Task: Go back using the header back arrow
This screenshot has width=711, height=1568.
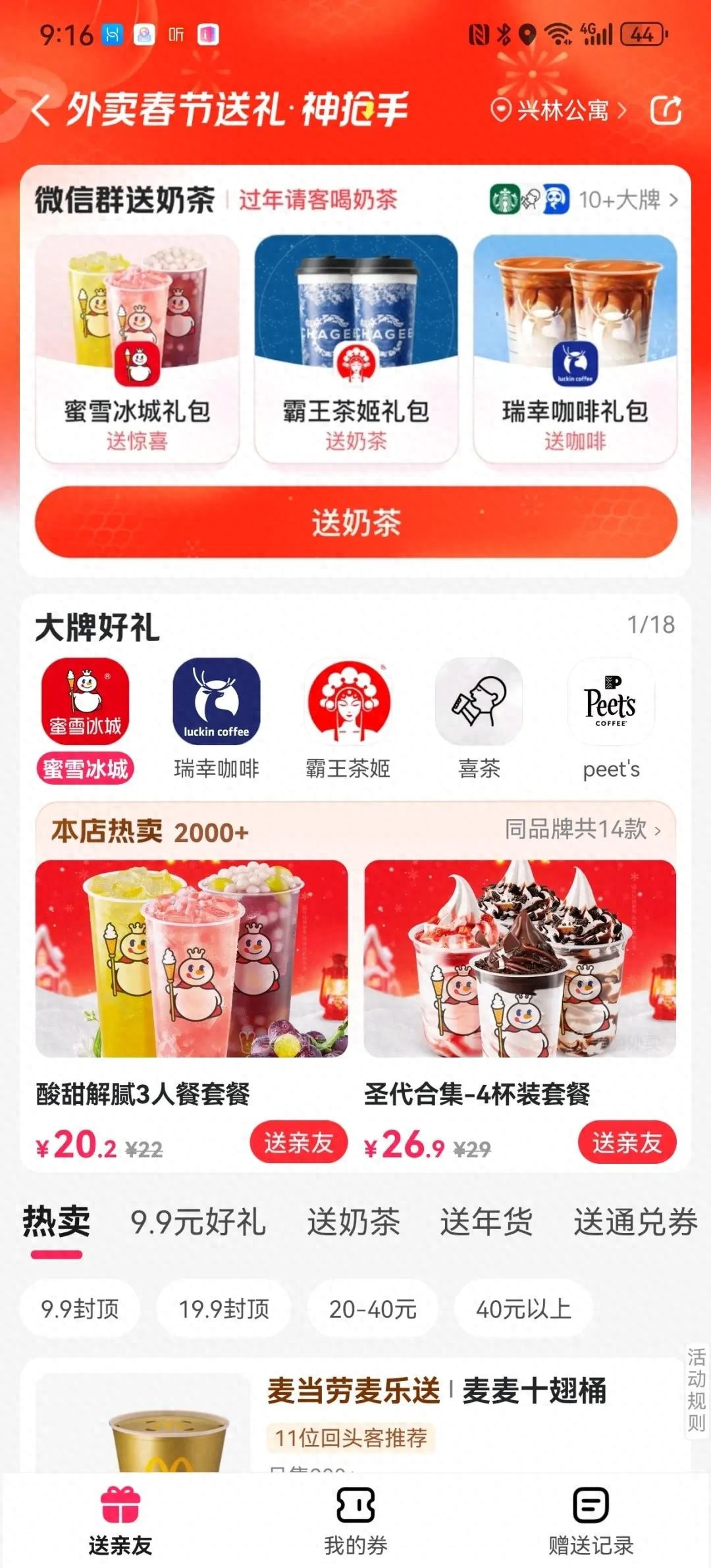Action: pos(41,110)
